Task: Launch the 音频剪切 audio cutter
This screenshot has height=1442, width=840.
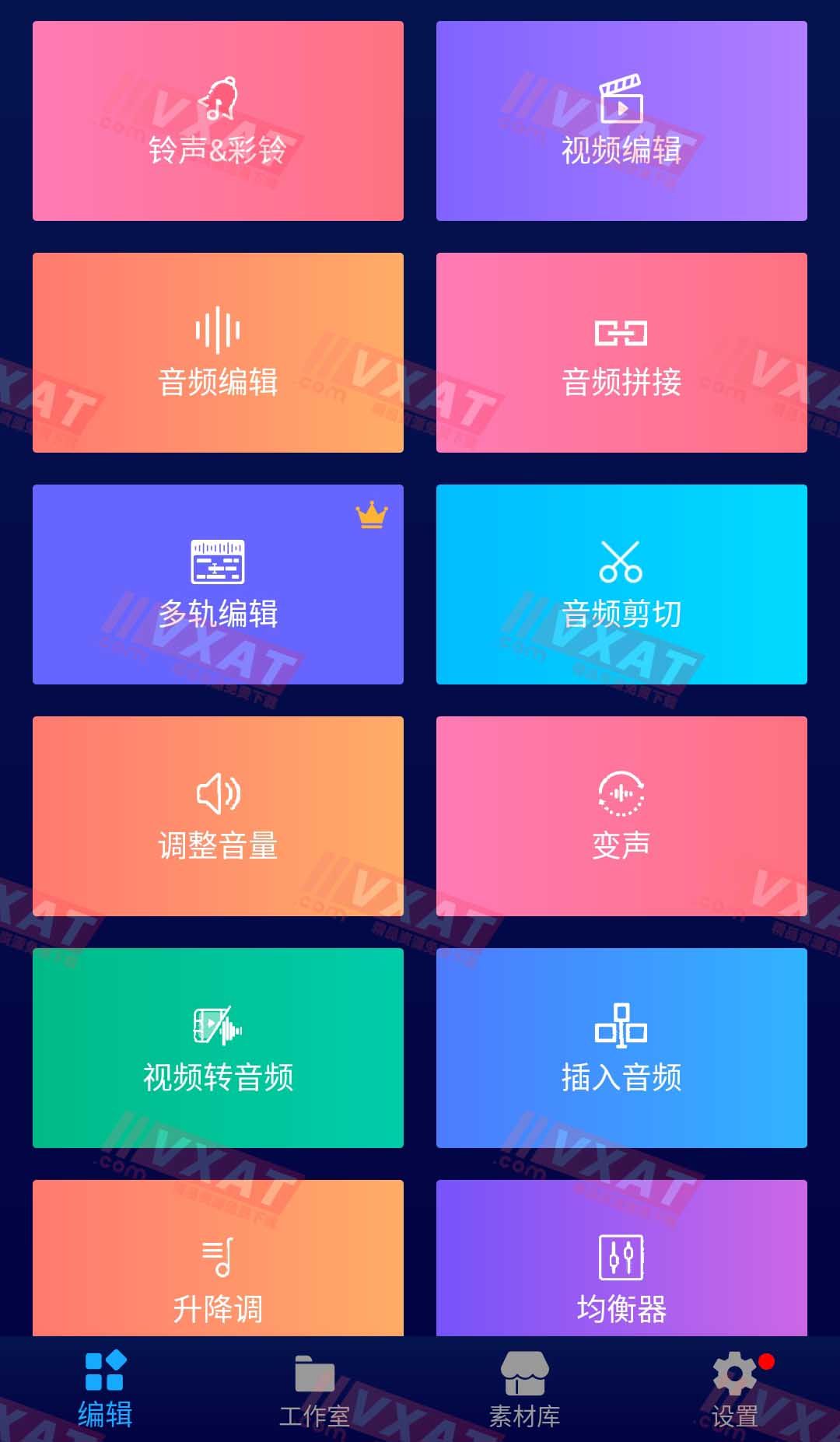Action: (x=621, y=584)
